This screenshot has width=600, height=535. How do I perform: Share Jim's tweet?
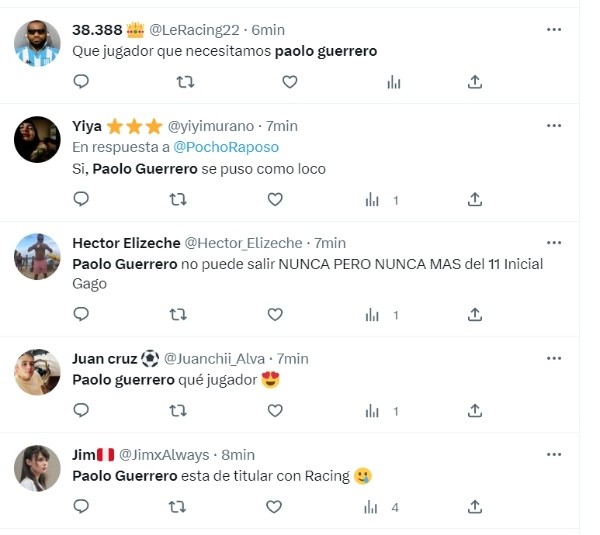point(476,507)
